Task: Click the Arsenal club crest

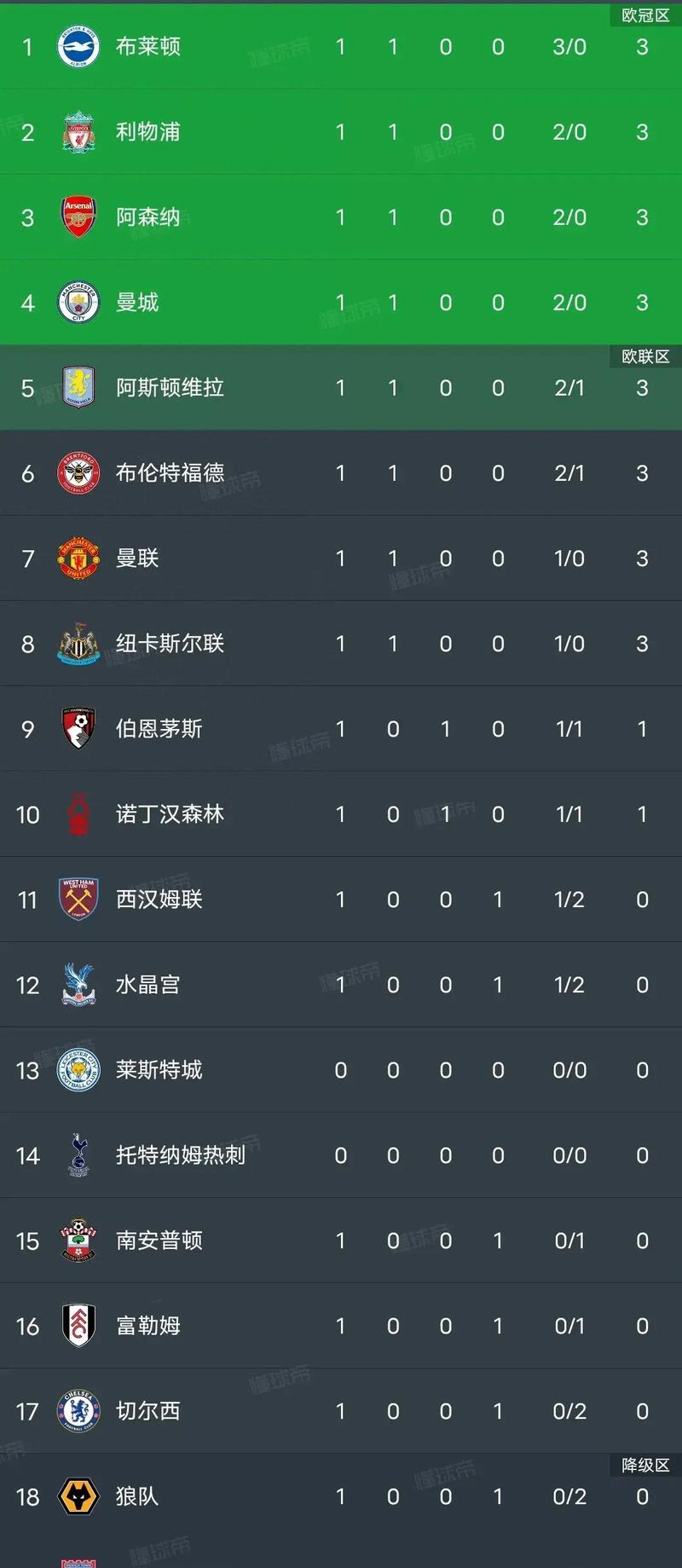Action: [x=78, y=217]
